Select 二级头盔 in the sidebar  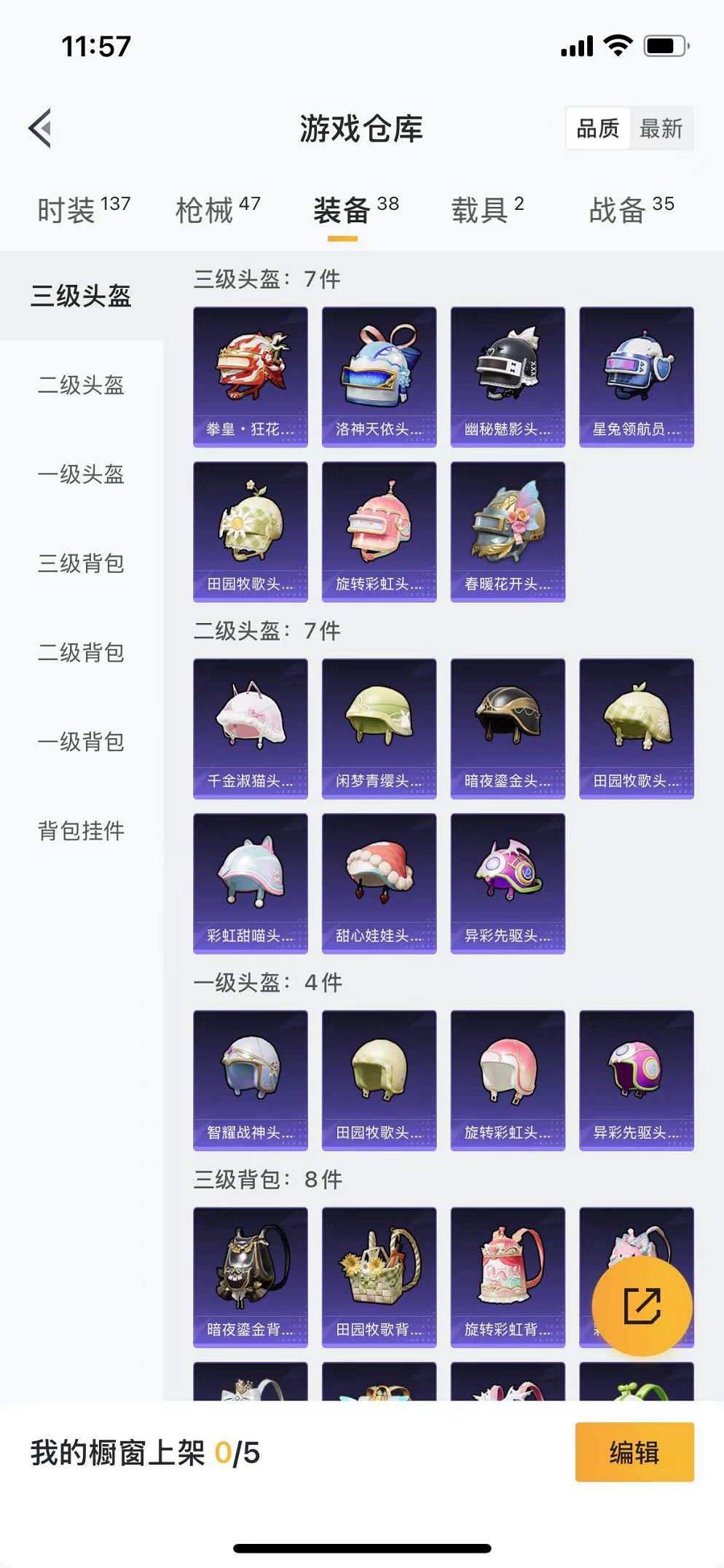(x=81, y=385)
